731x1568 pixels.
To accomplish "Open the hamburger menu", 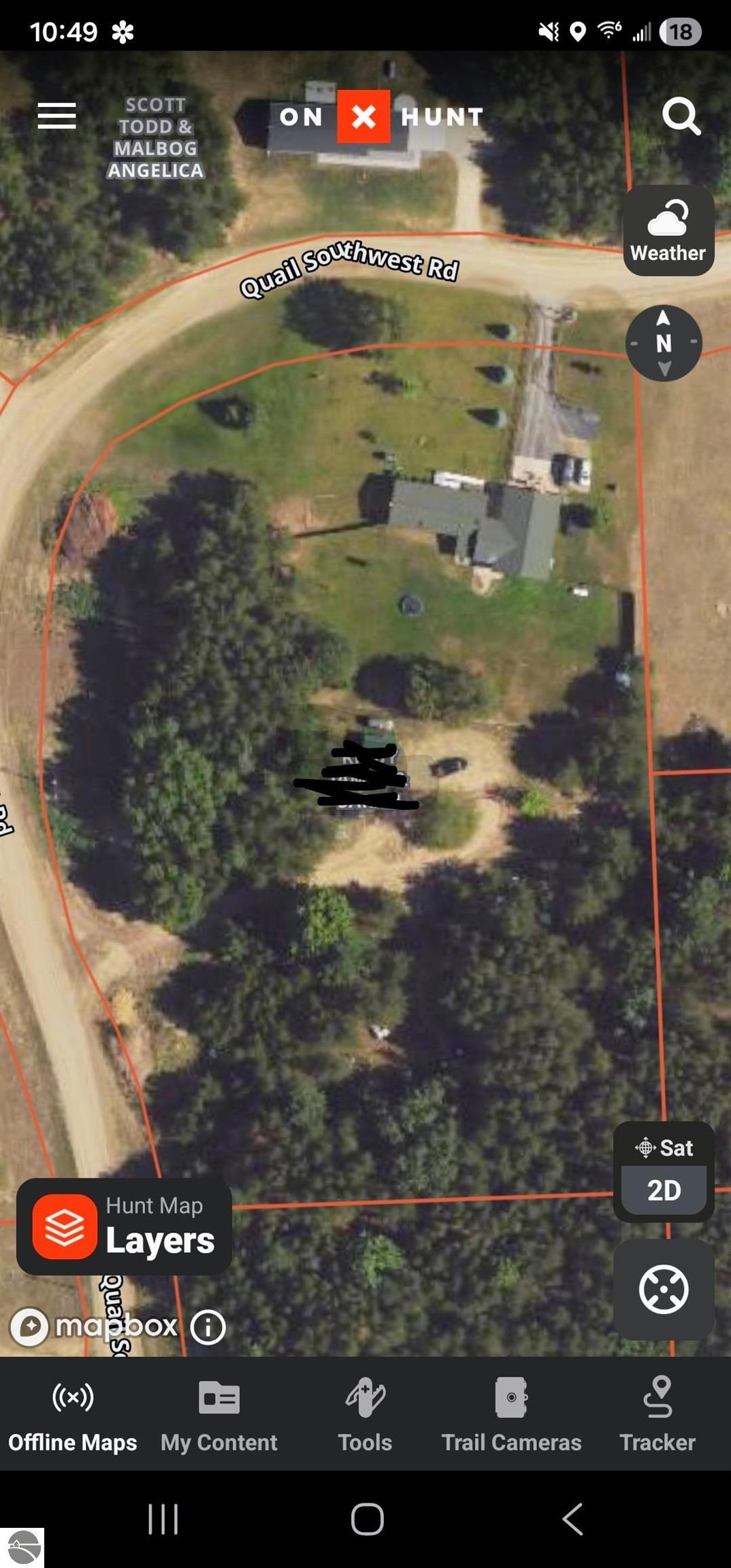I will coord(56,116).
